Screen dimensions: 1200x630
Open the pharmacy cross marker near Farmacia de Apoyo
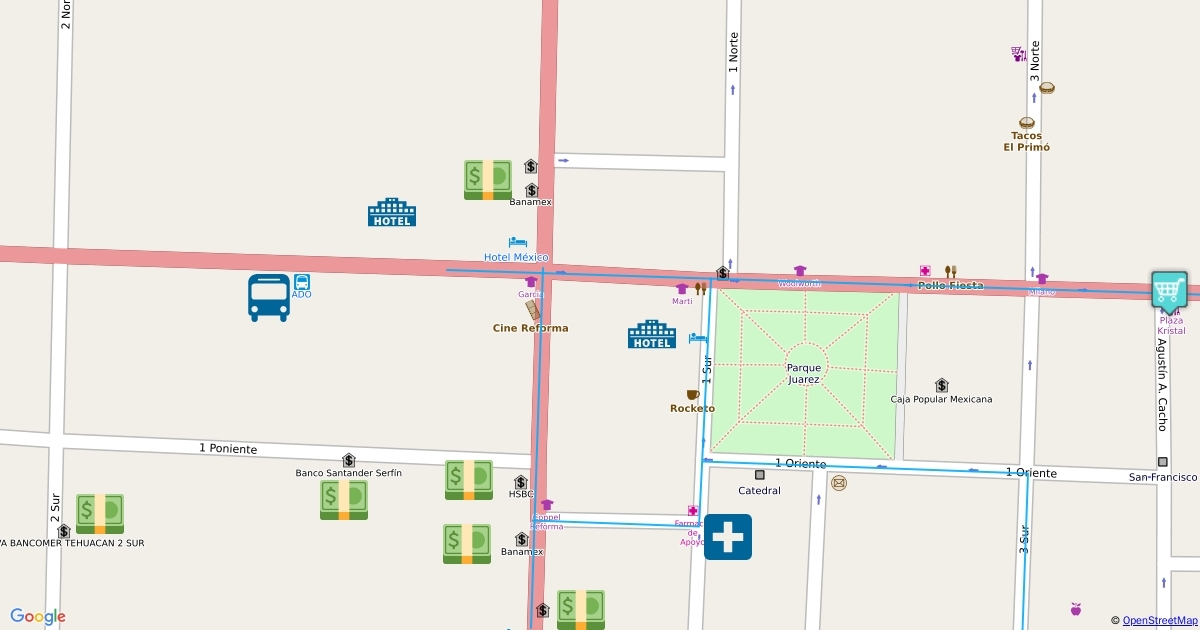(x=728, y=537)
